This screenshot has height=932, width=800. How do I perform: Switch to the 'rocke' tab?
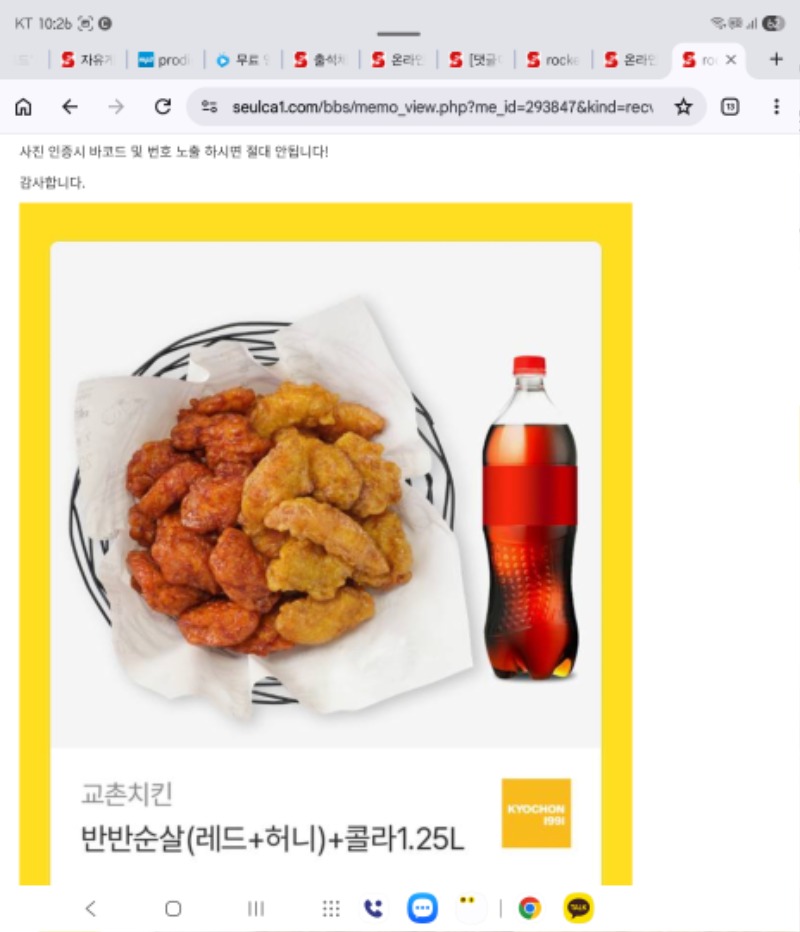tap(554, 60)
